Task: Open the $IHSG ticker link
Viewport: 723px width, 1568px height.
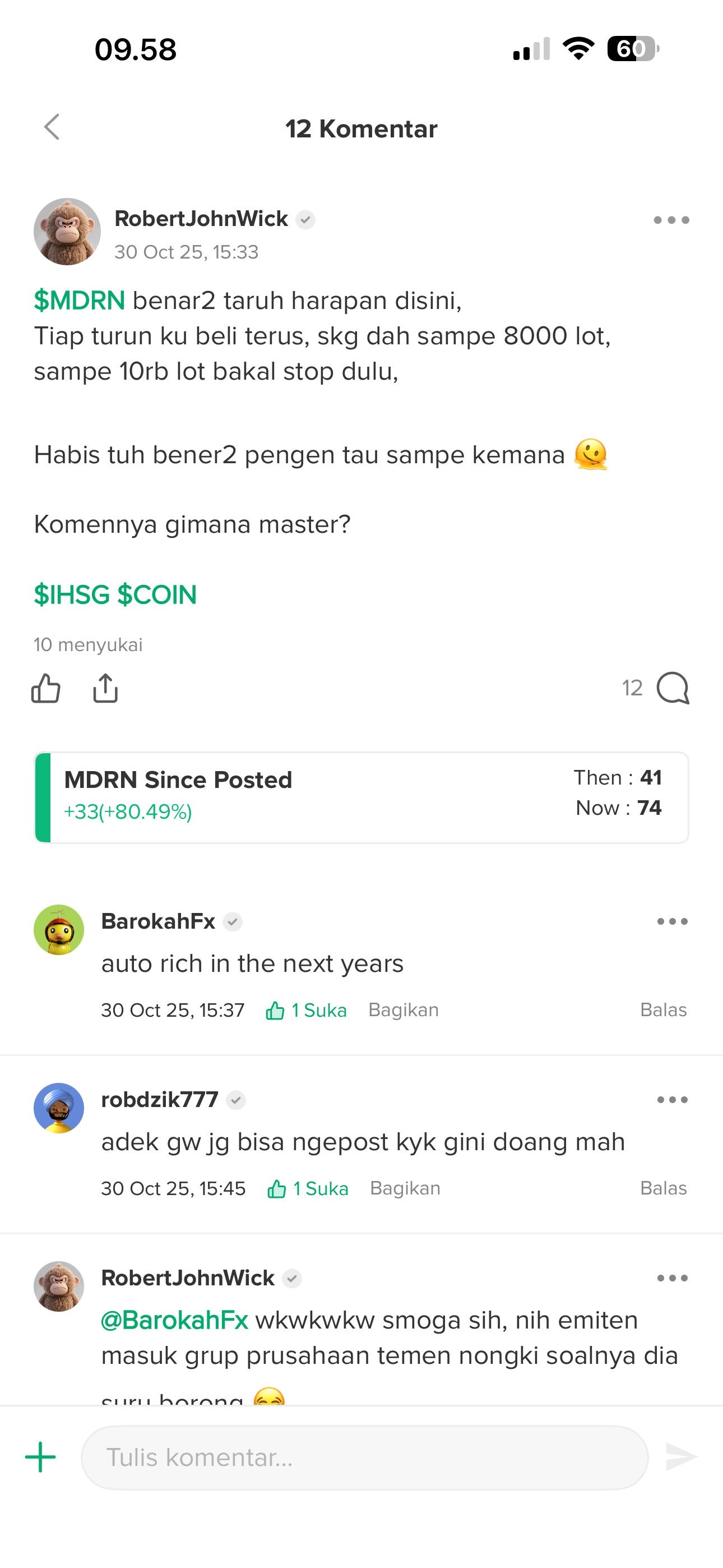Action: 71,594
